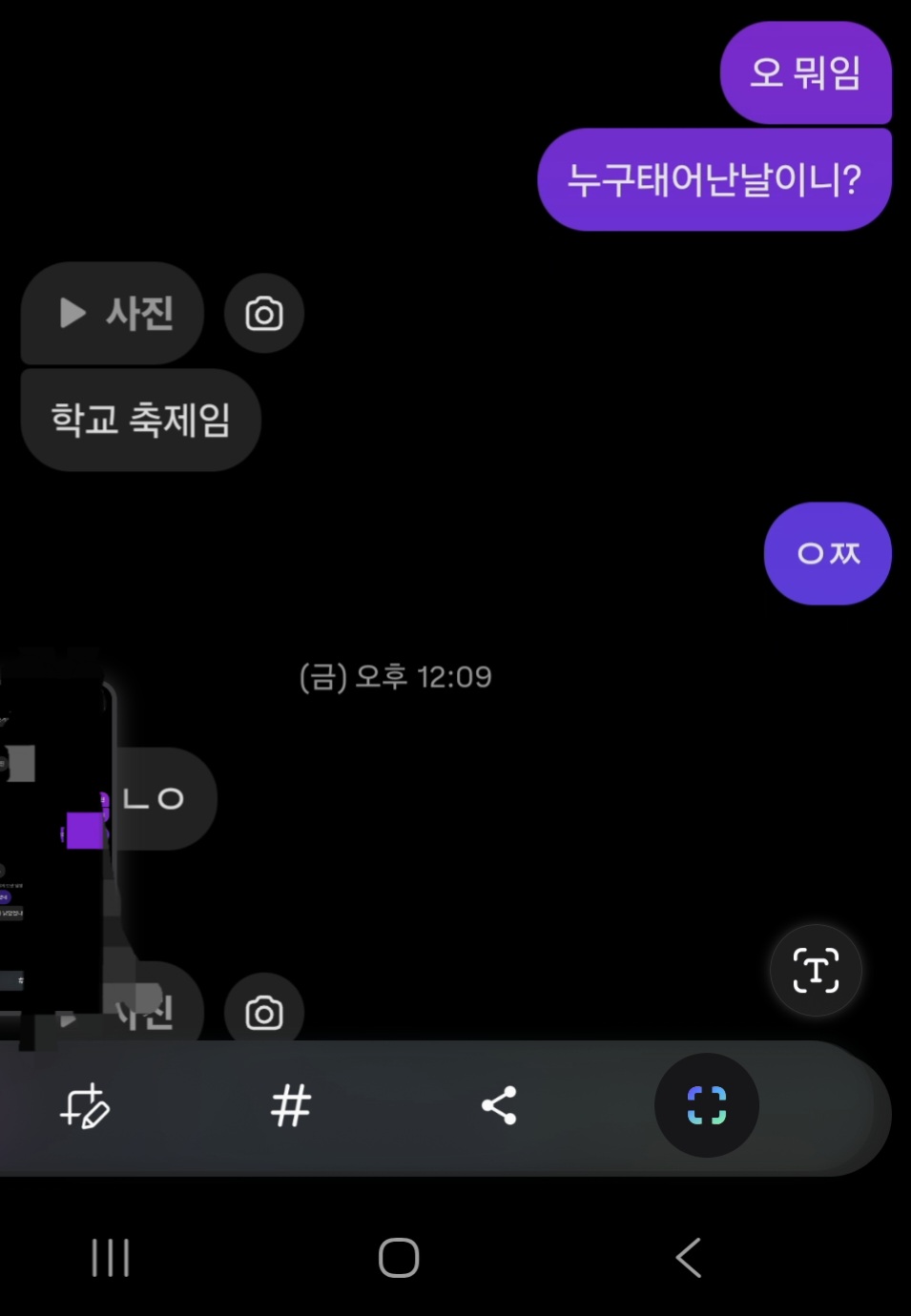Extract text with the floating T icon
This screenshot has height=1316, width=911.
[x=816, y=971]
